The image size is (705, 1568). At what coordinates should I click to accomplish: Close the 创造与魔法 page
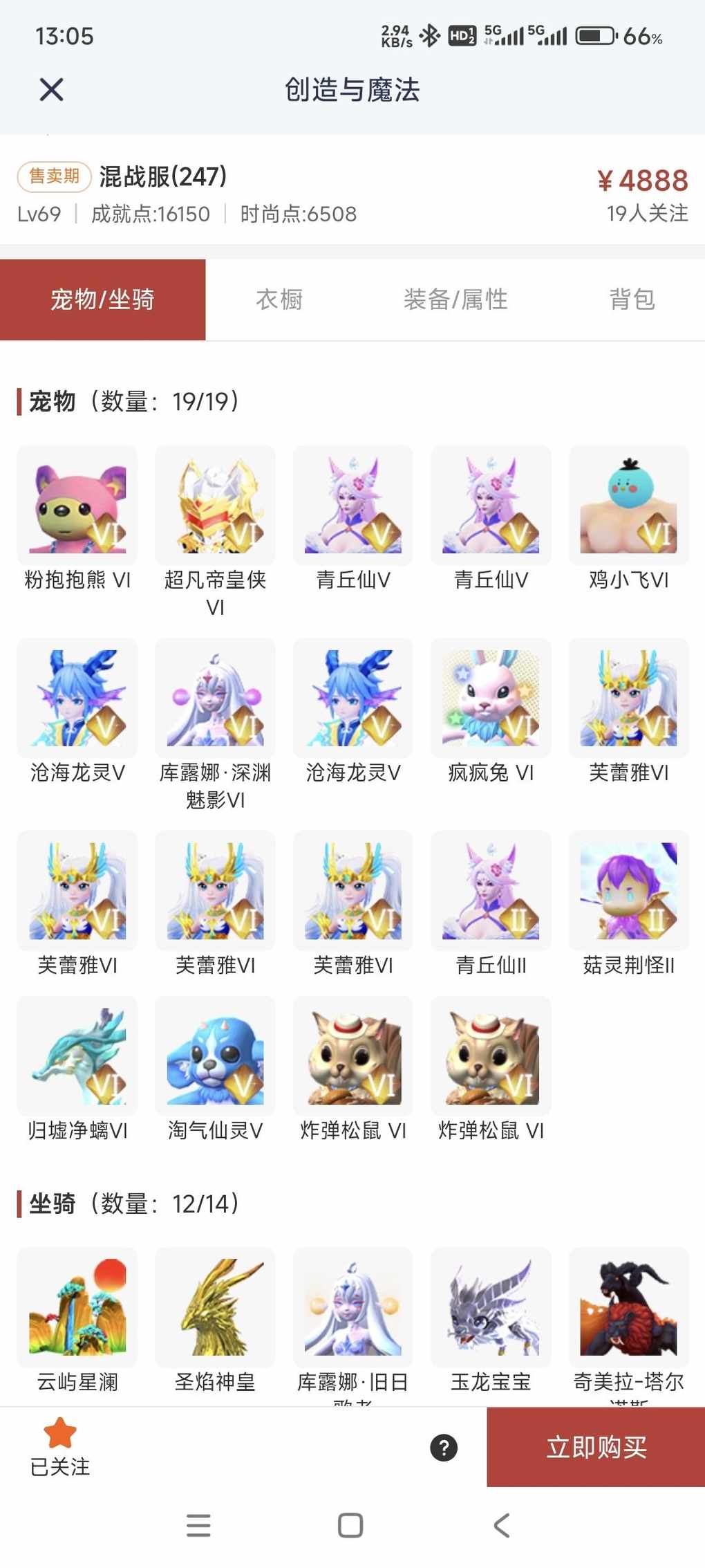52,90
